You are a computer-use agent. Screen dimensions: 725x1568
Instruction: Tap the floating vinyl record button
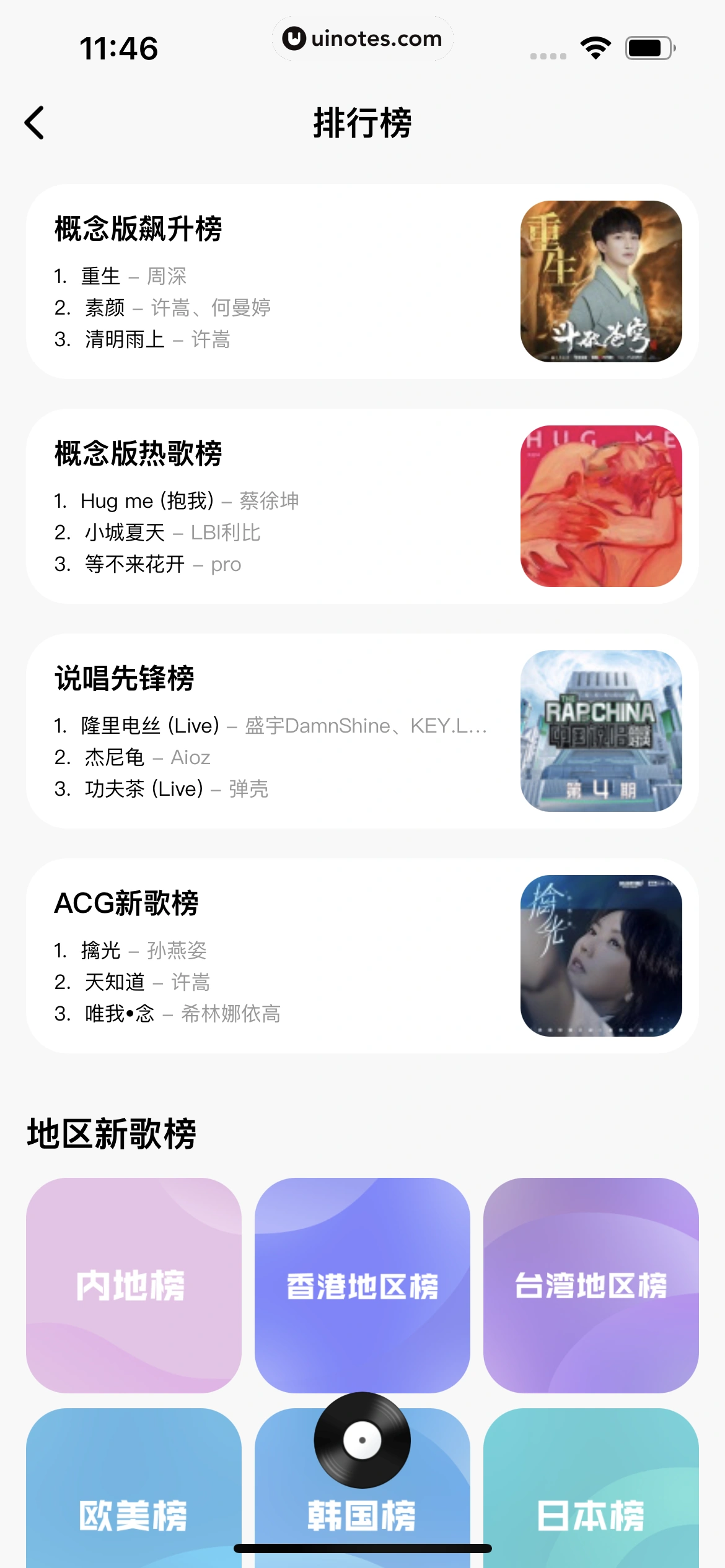click(x=362, y=1440)
